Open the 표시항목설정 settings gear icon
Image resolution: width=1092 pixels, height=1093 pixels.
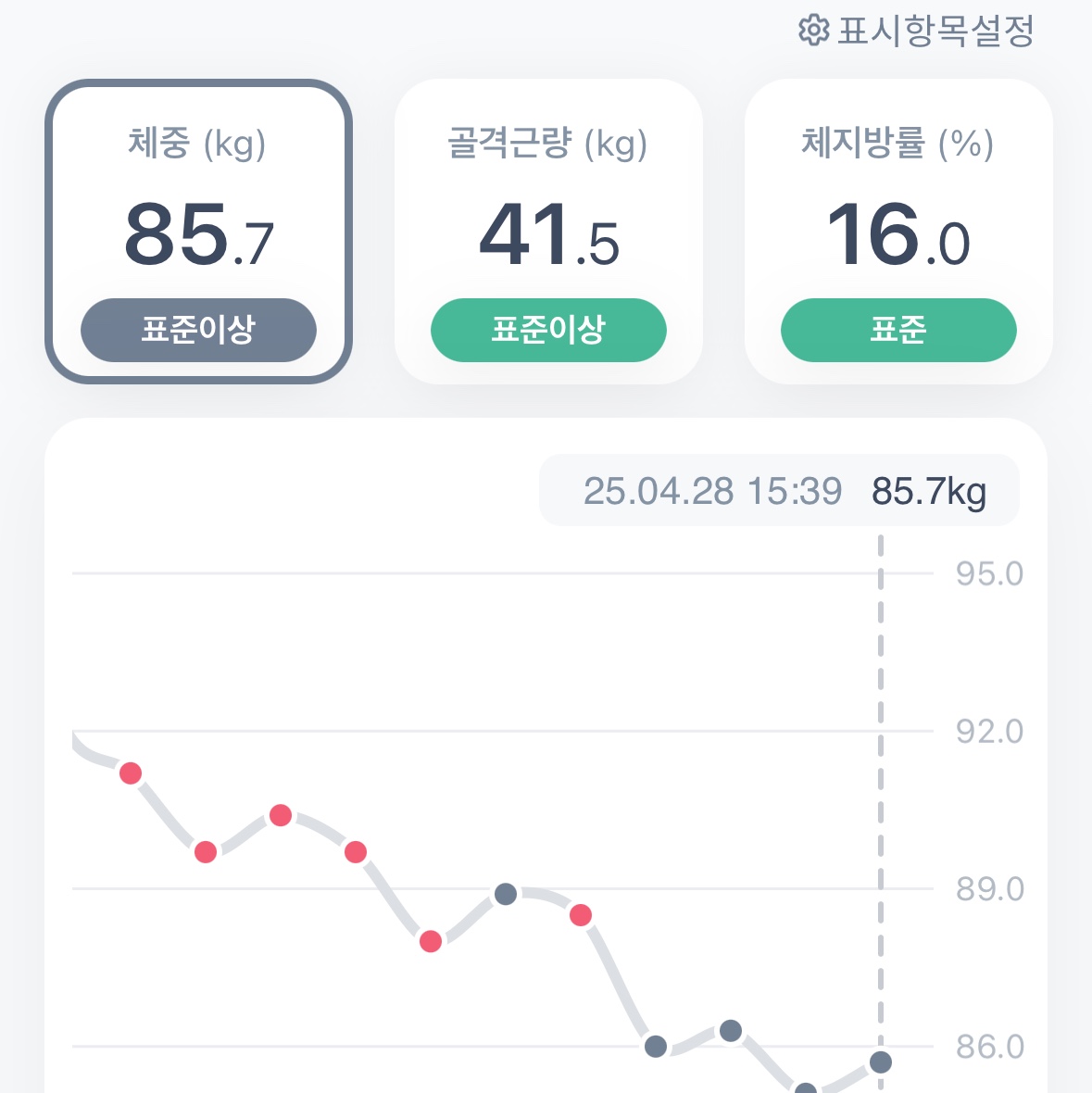[812, 31]
